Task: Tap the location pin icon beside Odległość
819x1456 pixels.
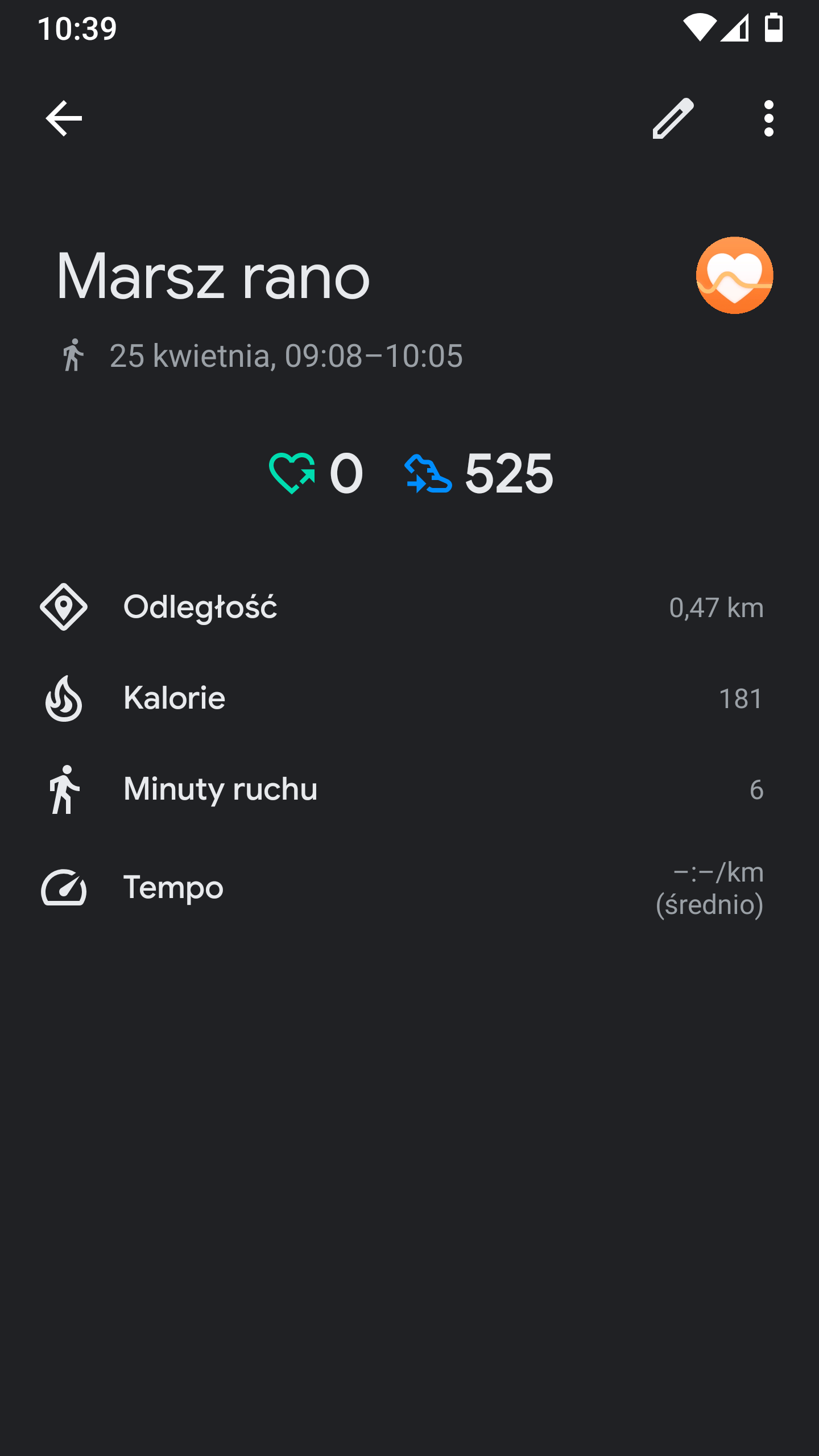Action: 64,607
